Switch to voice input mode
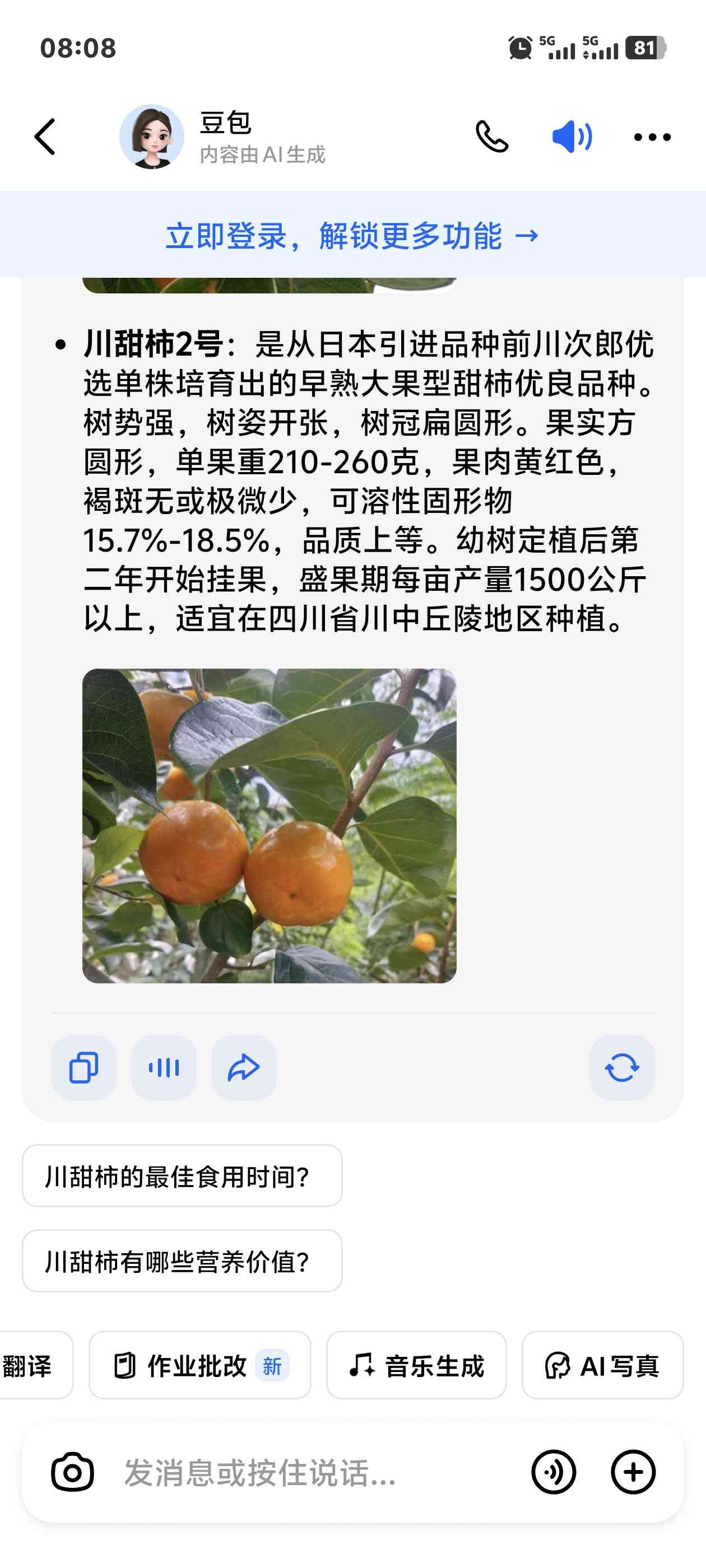The width and height of the screenshot is (706, 1568). 553,1472
